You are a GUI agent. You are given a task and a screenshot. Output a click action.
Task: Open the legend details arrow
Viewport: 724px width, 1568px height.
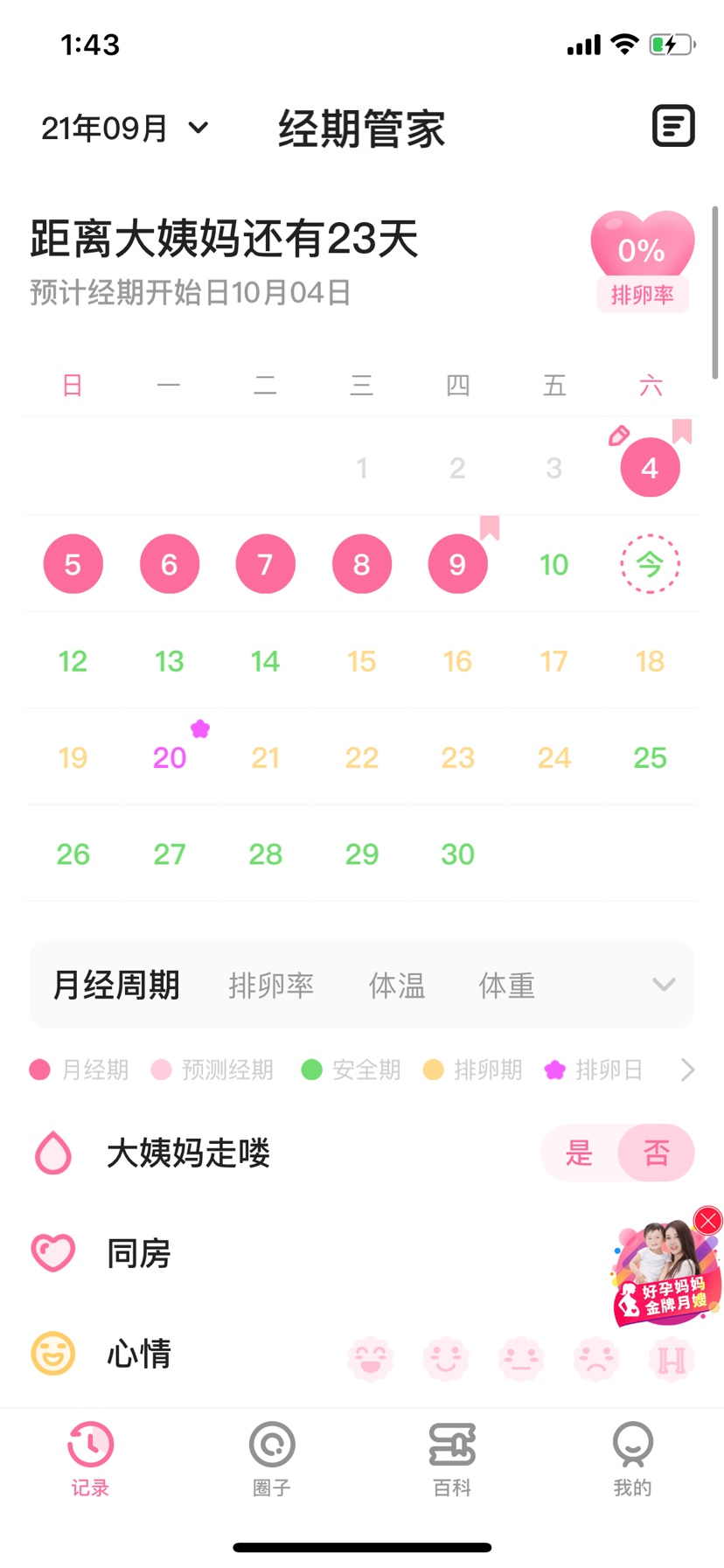tap(687, 1070)
